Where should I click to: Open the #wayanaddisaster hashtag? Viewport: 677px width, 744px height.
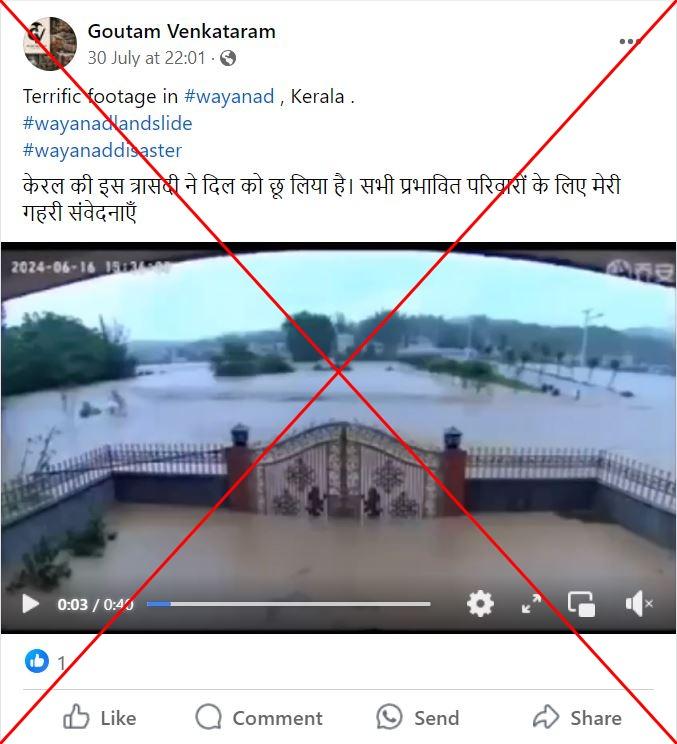click(x=102, y=151)
